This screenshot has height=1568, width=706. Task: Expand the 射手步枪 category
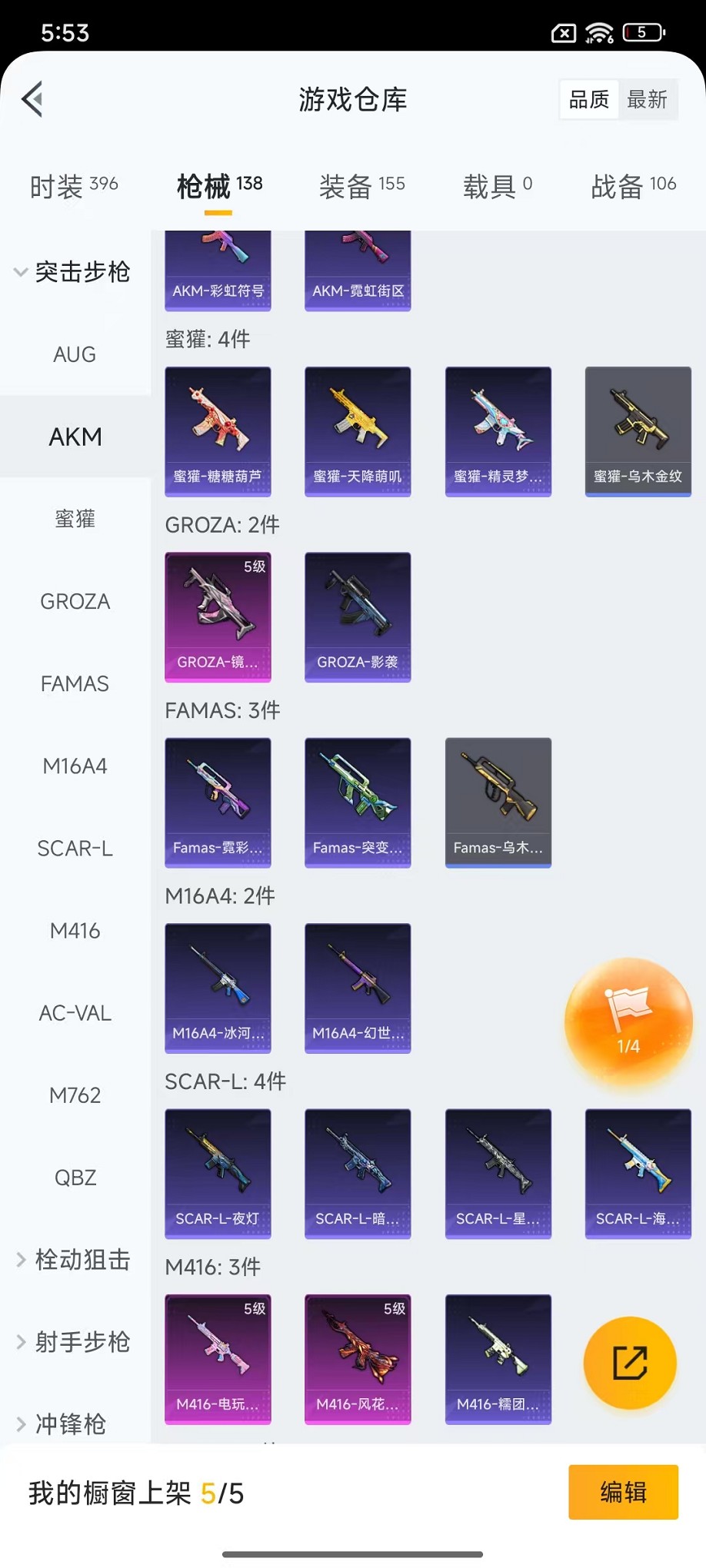pyautogui.click(x=75, y=1342)
